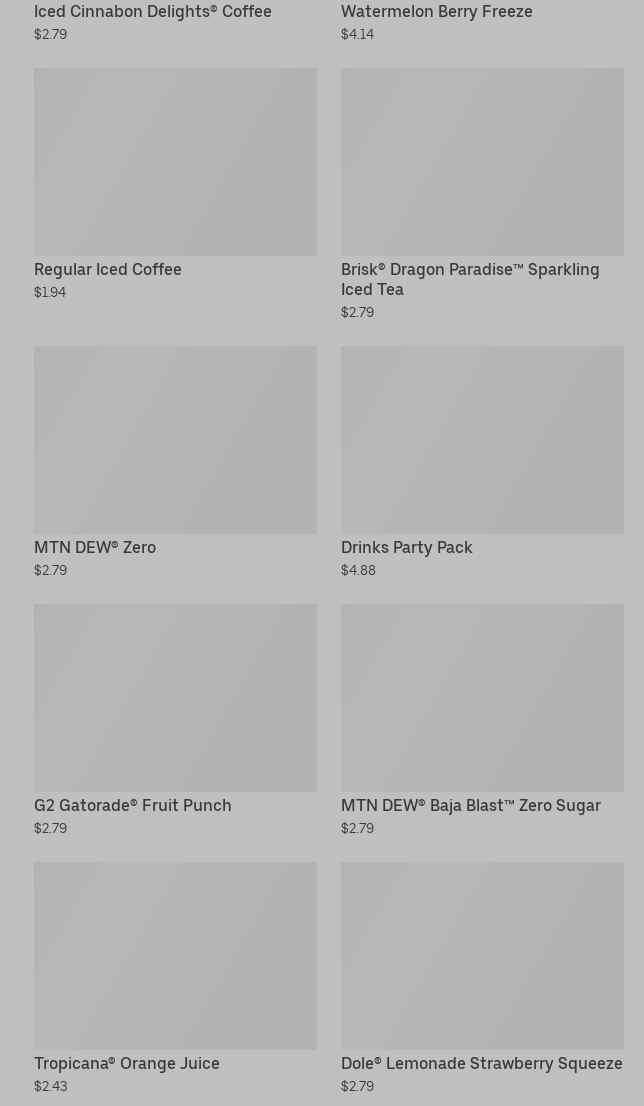View the Drinks Party Pack
644x1106 pixels.
[481, 440]
